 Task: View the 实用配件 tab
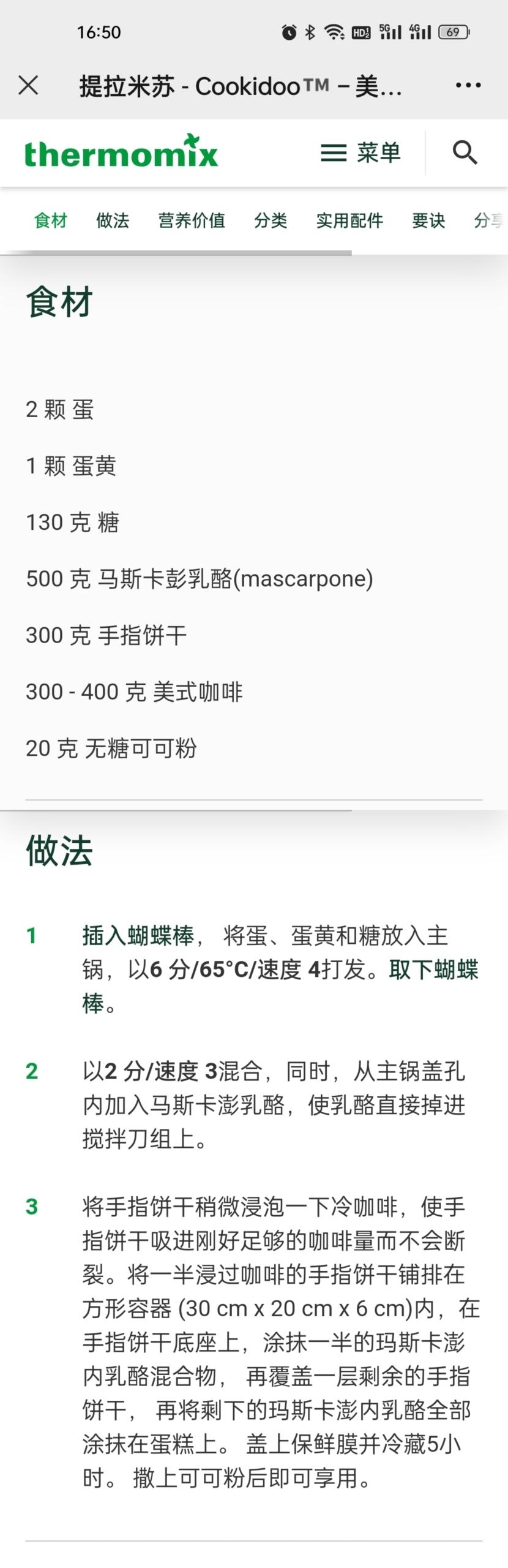349,221
